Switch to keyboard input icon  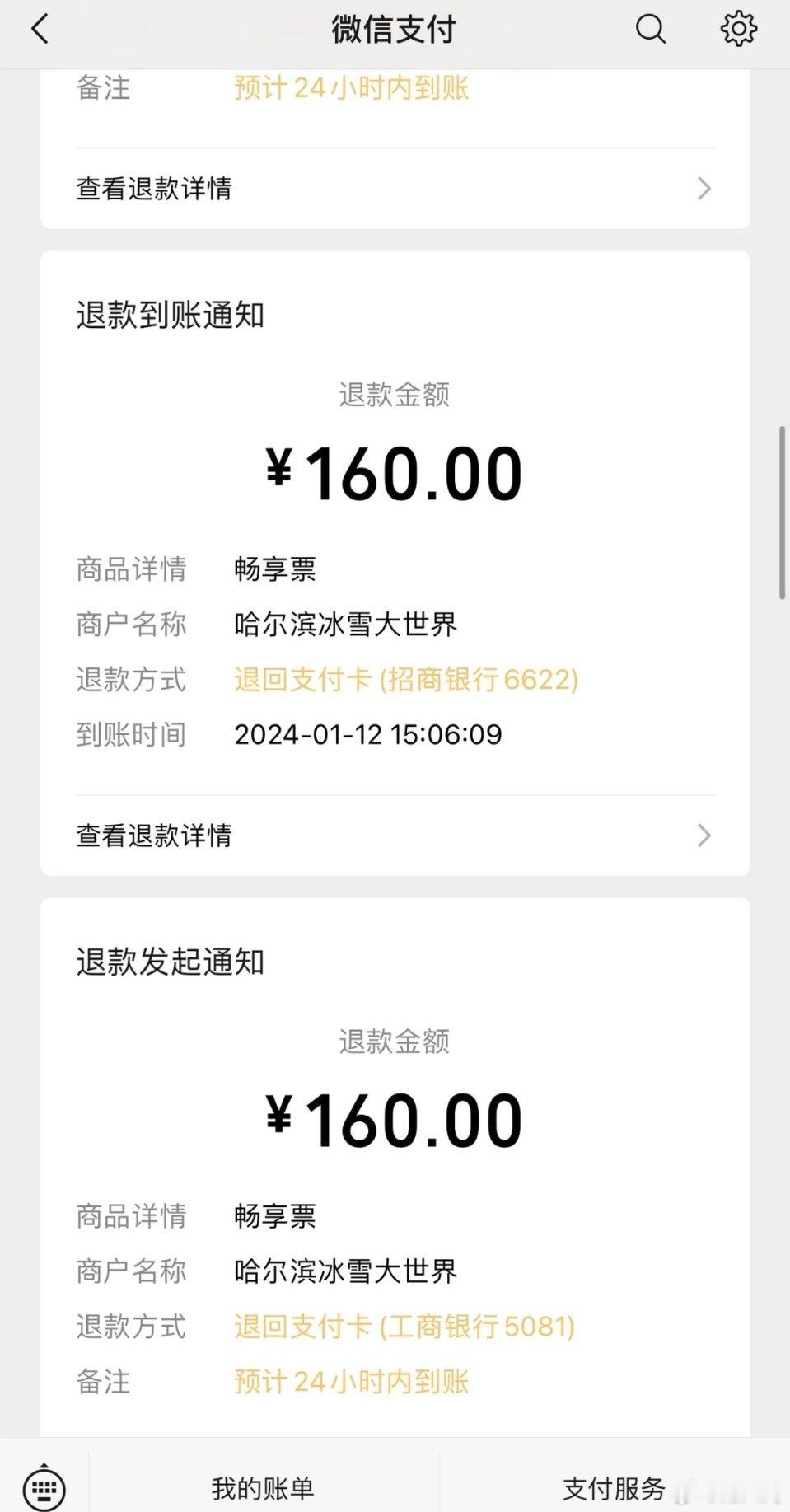(x=44, y=1487)
